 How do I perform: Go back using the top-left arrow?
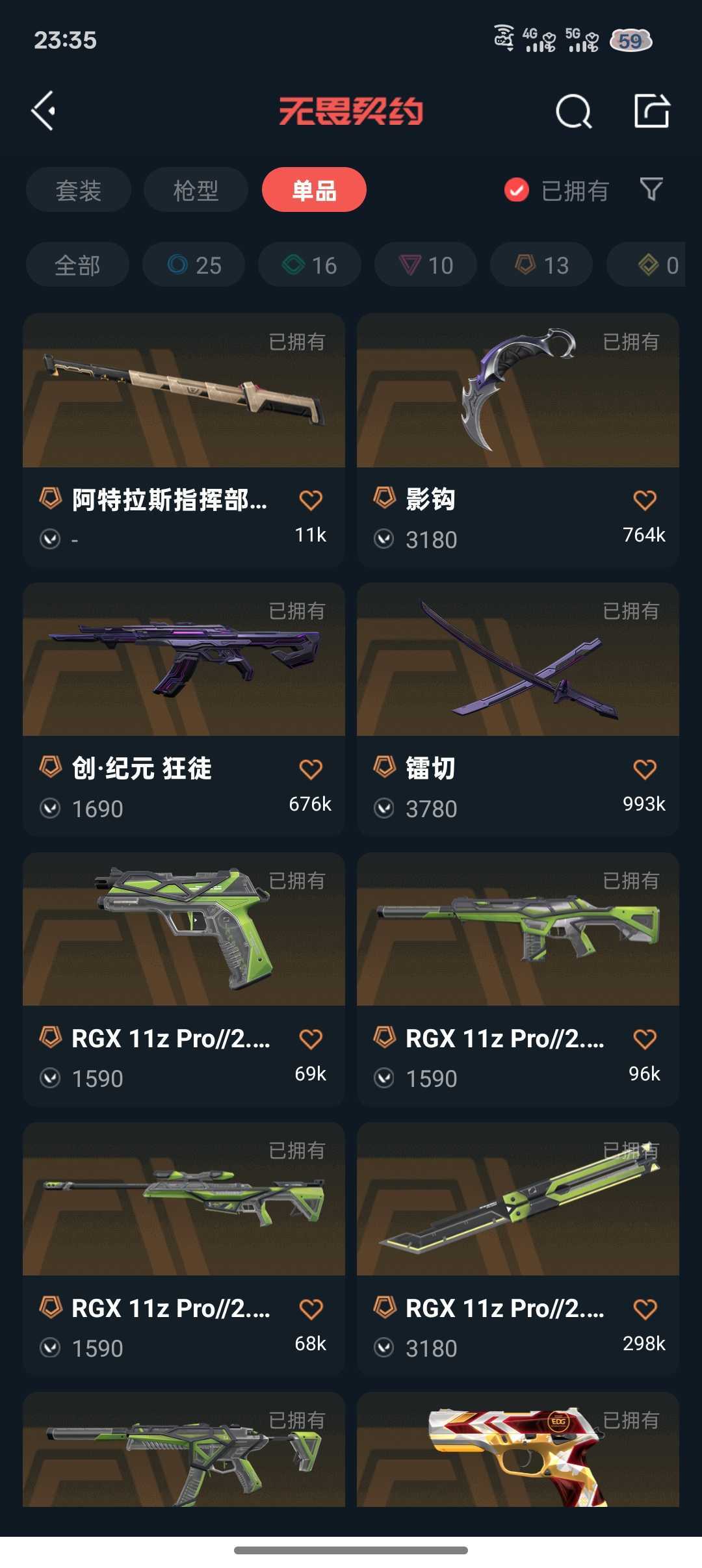(x=44, y=111)
